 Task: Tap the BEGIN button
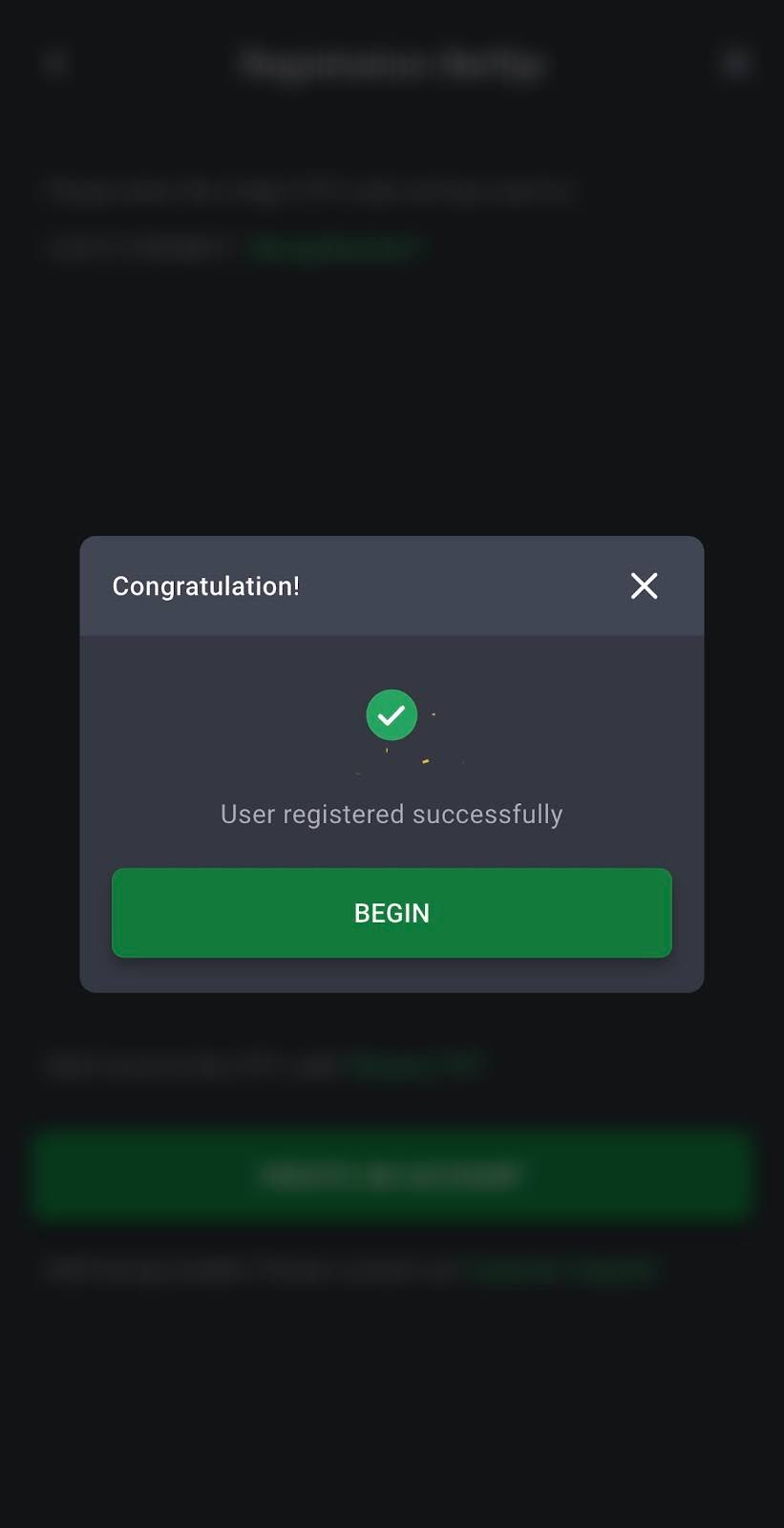(x=392, y=912)
